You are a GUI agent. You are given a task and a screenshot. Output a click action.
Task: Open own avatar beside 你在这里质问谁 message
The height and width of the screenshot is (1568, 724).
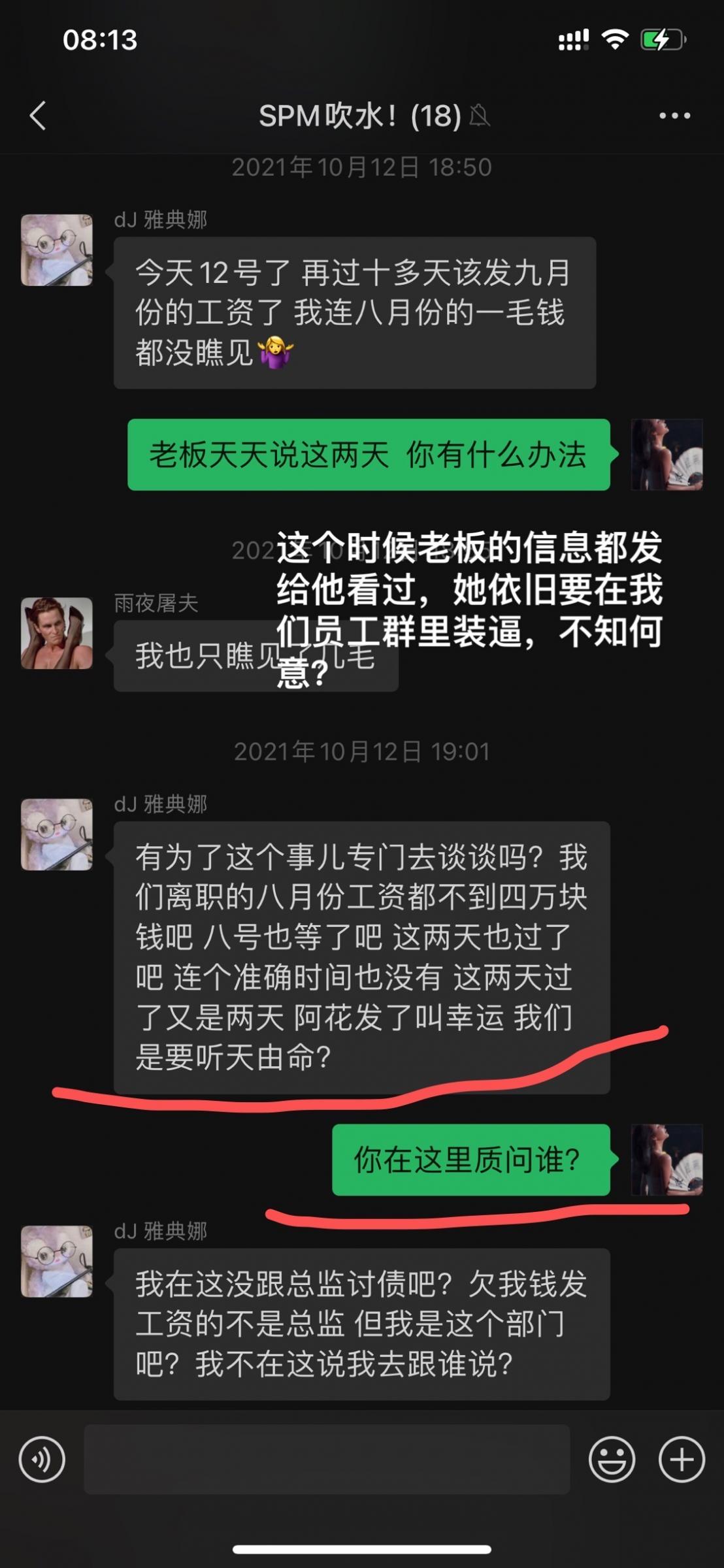(666, 1160)
